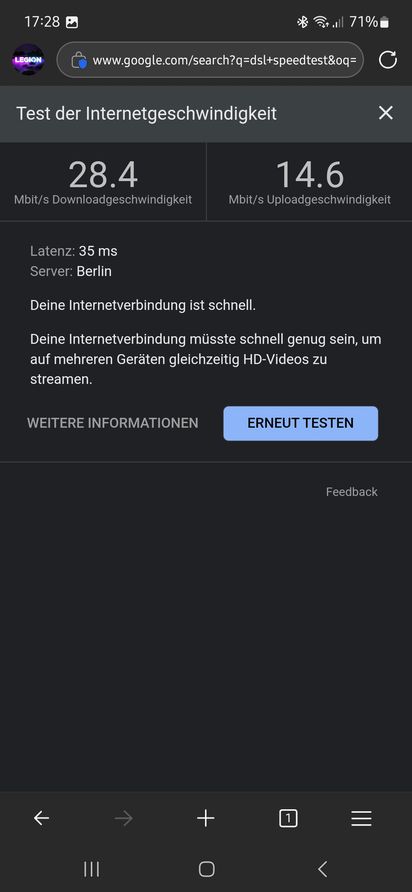Reload the page with the refresh icon

[x=388, y=60]
